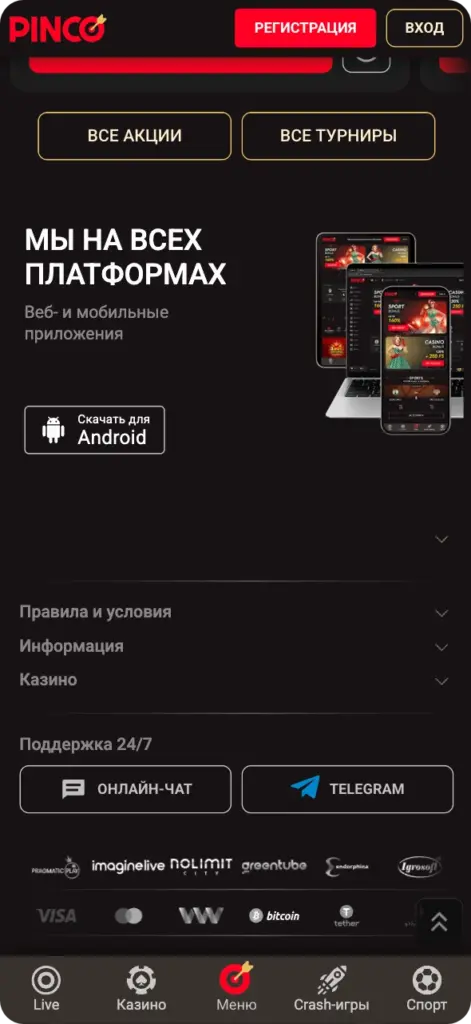The image size is (471, 1024).
Task: Switch to the Спорт tab
Action: tap(427, 989)
